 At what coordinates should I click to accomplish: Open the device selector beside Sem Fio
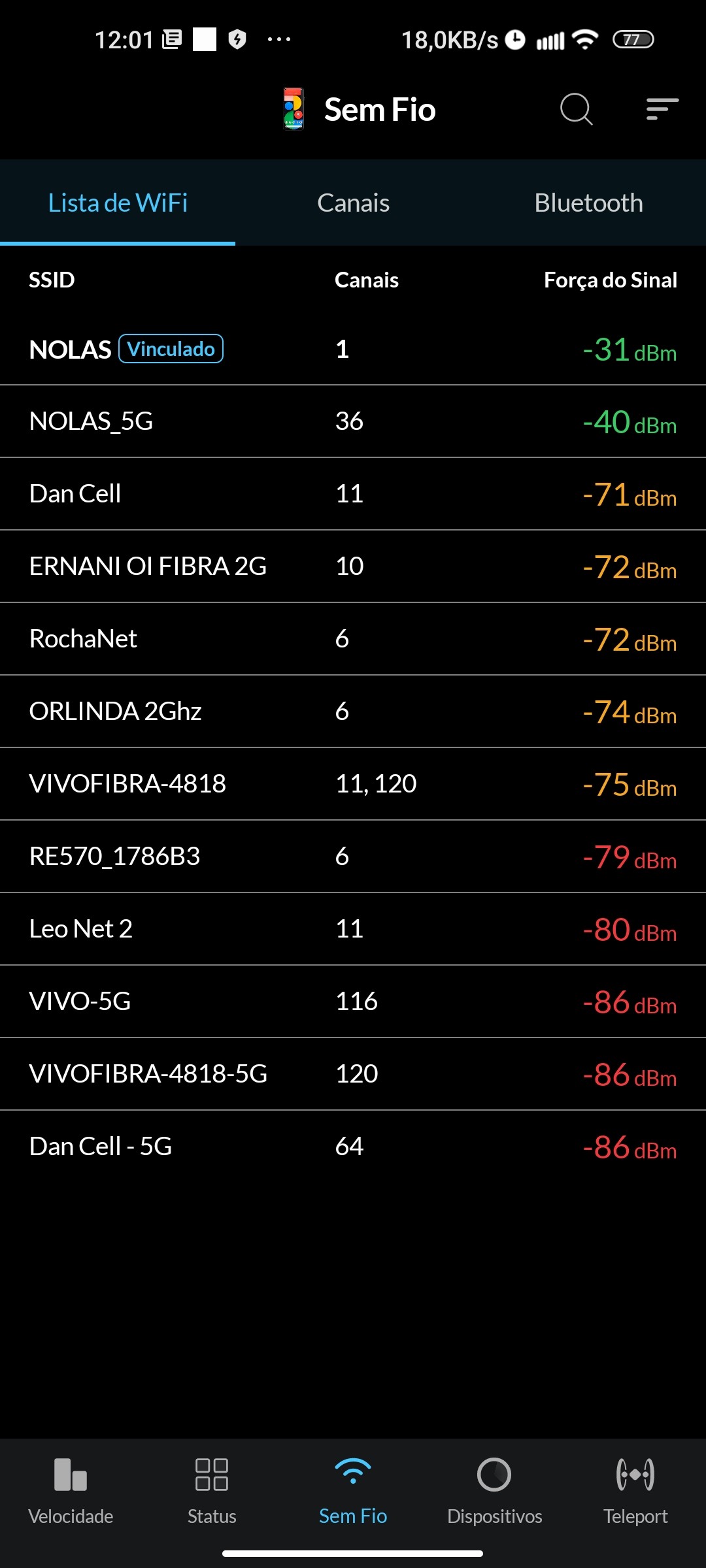294,109
